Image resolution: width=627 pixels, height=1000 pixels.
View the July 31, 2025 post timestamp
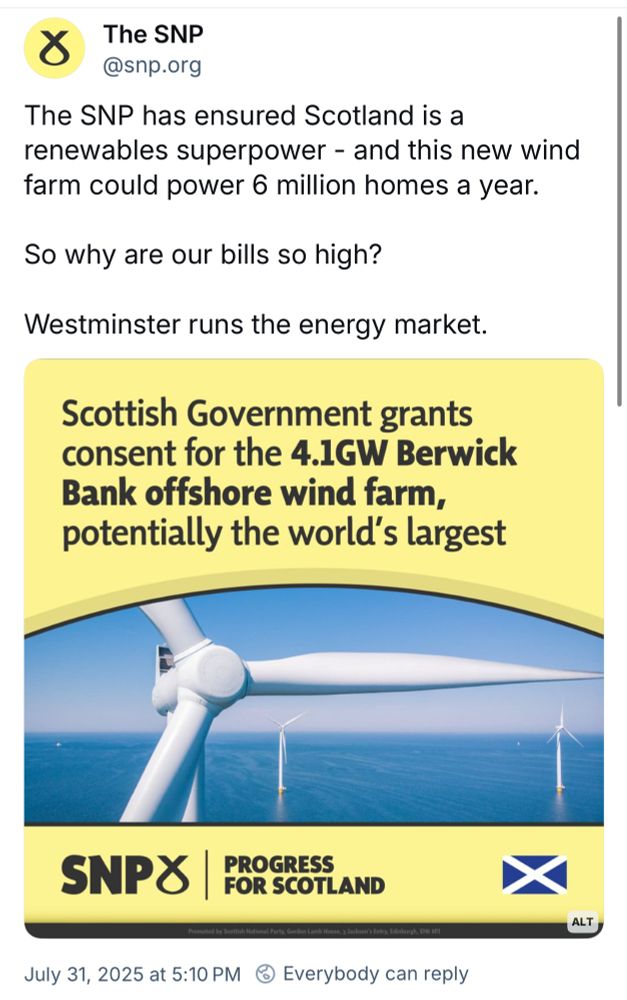[x=133, y=974]
